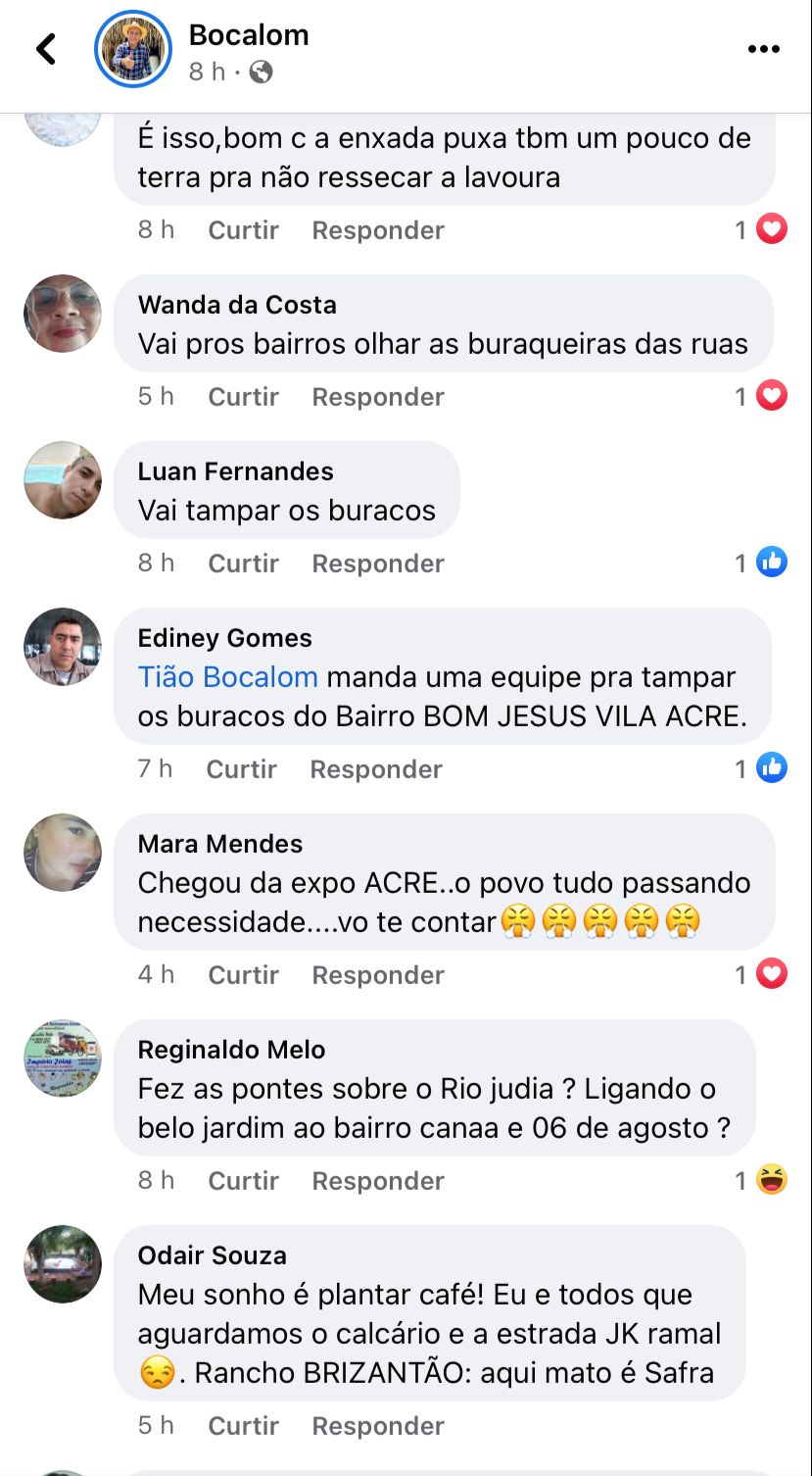Tap Curtir under Mara Mendes' comment
The width and height of the screenshot is (812, 1476).
point(243,975)
